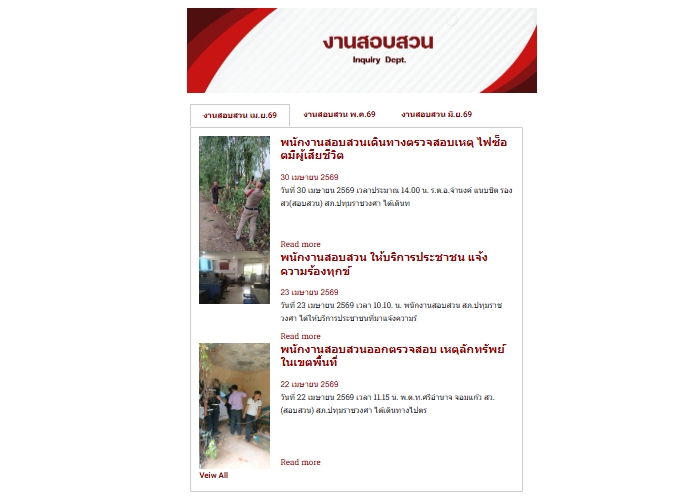Switch to the งานสอบสวน มิ.ย.69 tab
The height and width of the screenshot is (497, 699).
tap(436, 115)
